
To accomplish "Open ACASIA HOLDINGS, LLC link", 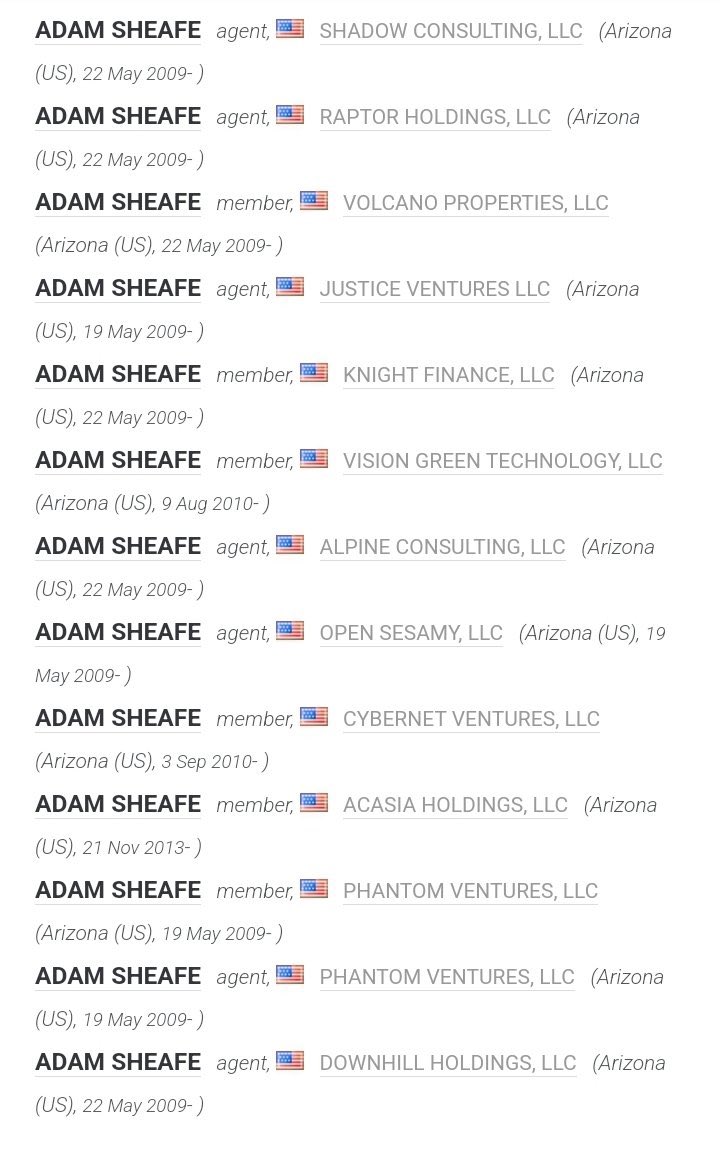I will 455,805.
